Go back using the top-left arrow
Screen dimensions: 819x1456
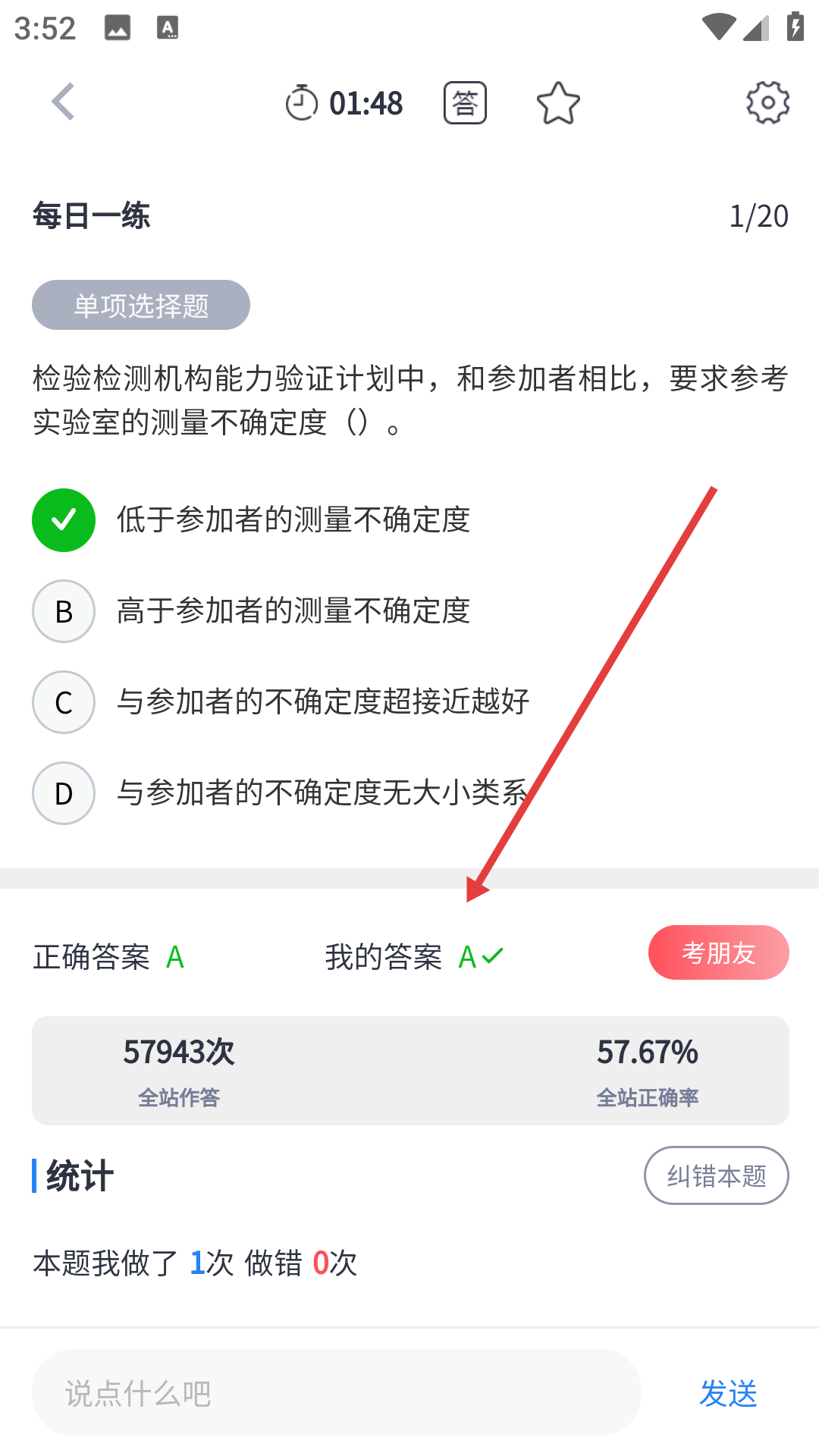(x=64, y=102)
